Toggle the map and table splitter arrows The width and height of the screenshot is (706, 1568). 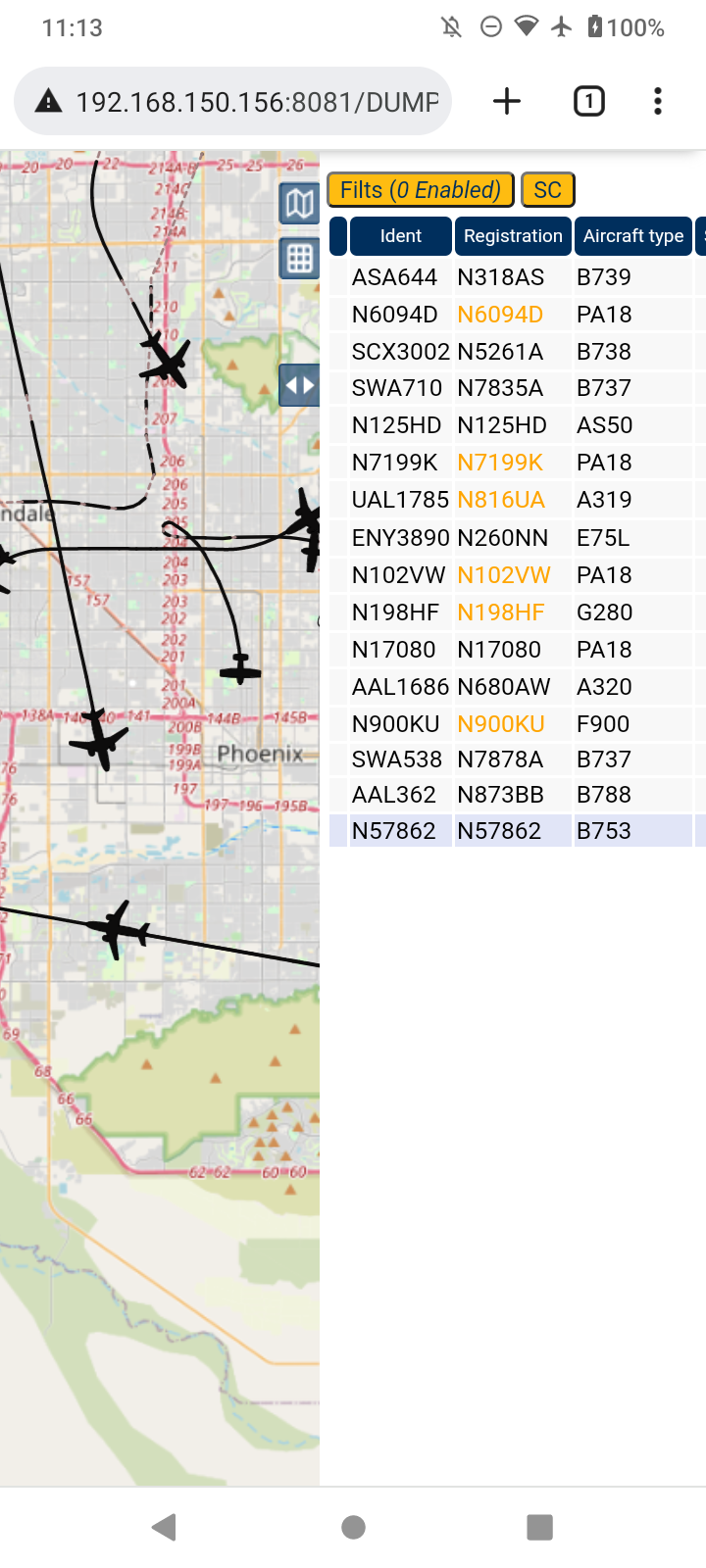(299, 385)
